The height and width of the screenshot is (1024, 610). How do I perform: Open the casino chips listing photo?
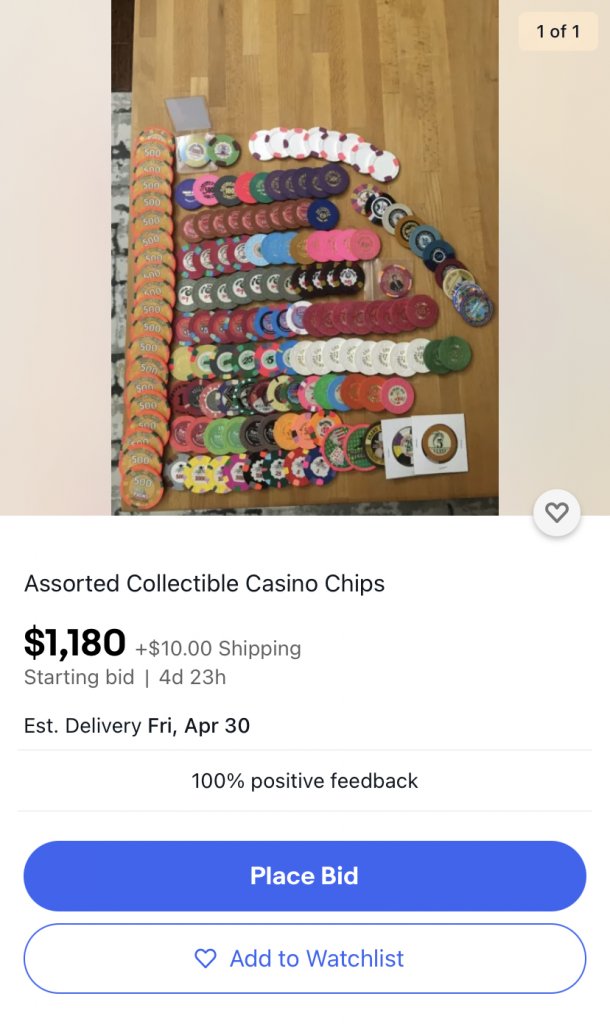[x=304, y=257]
